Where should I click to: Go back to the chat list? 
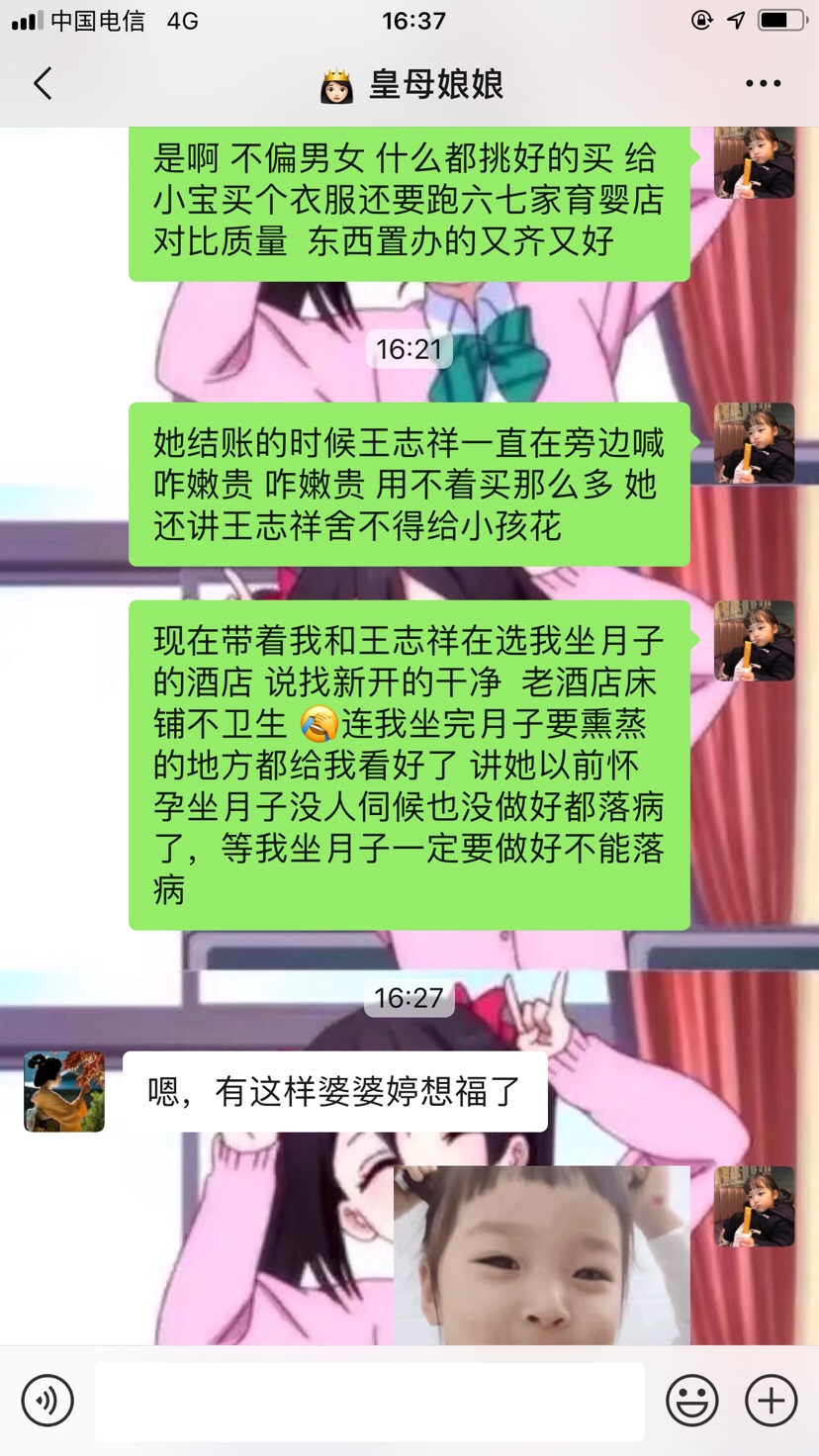pos(44,84)
